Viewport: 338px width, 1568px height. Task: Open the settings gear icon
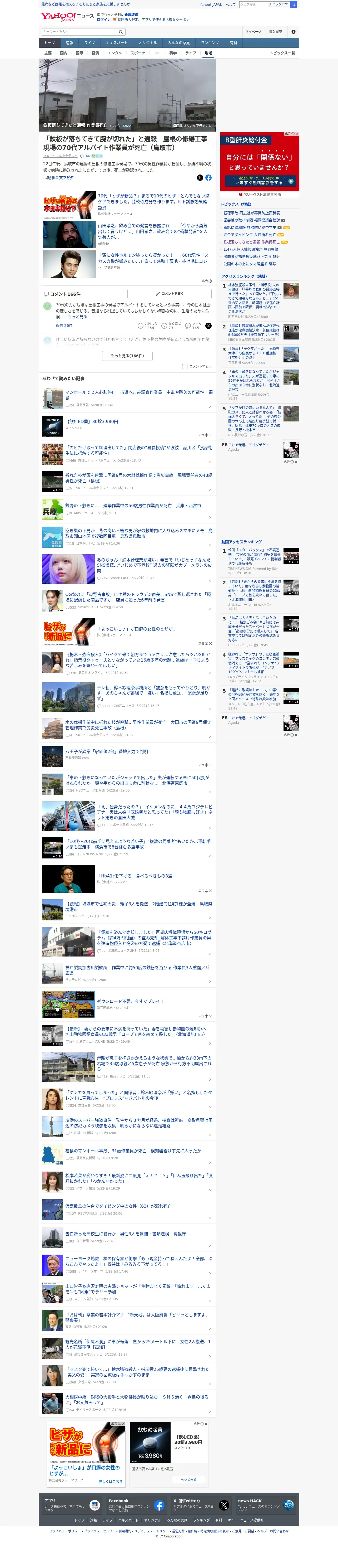[x=293, y=32]
